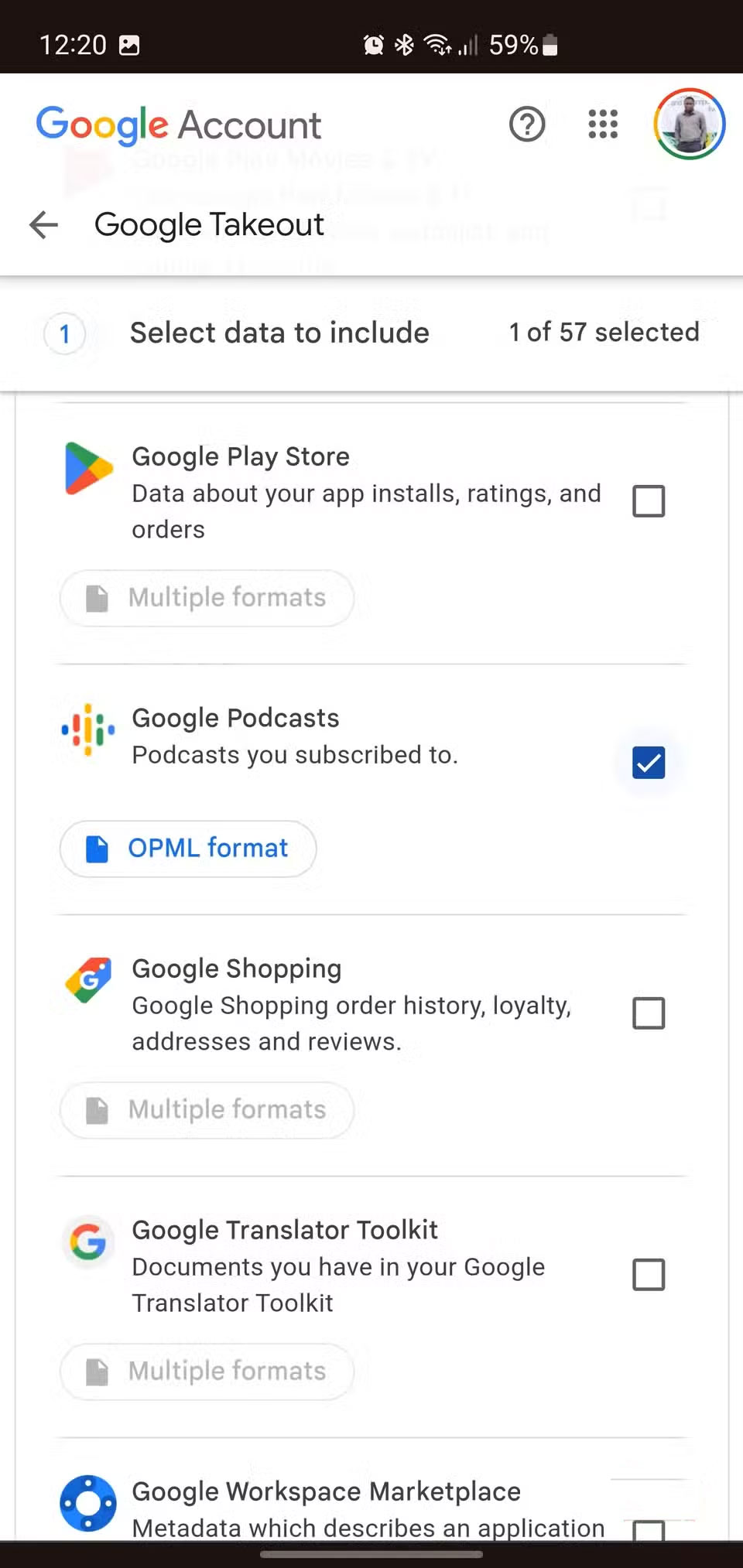Open the account profile picture
This screenshot has height=1568, width=743.
tap(689, 124)
